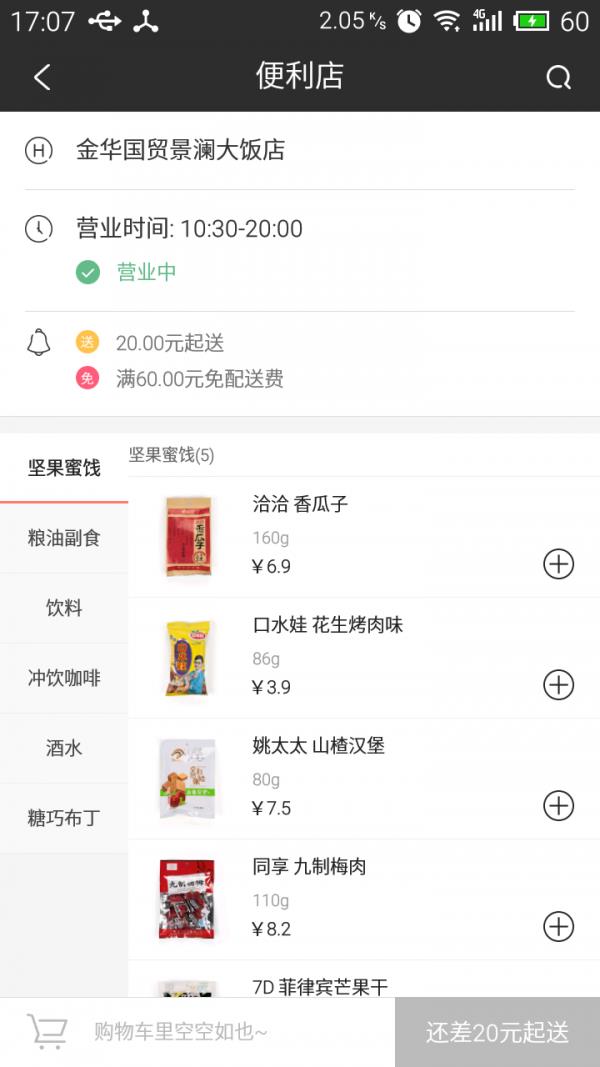Tap the 还差20元起送 checkout button
This screenshot has height=1067, width=600.
[x=497, y=1032]
